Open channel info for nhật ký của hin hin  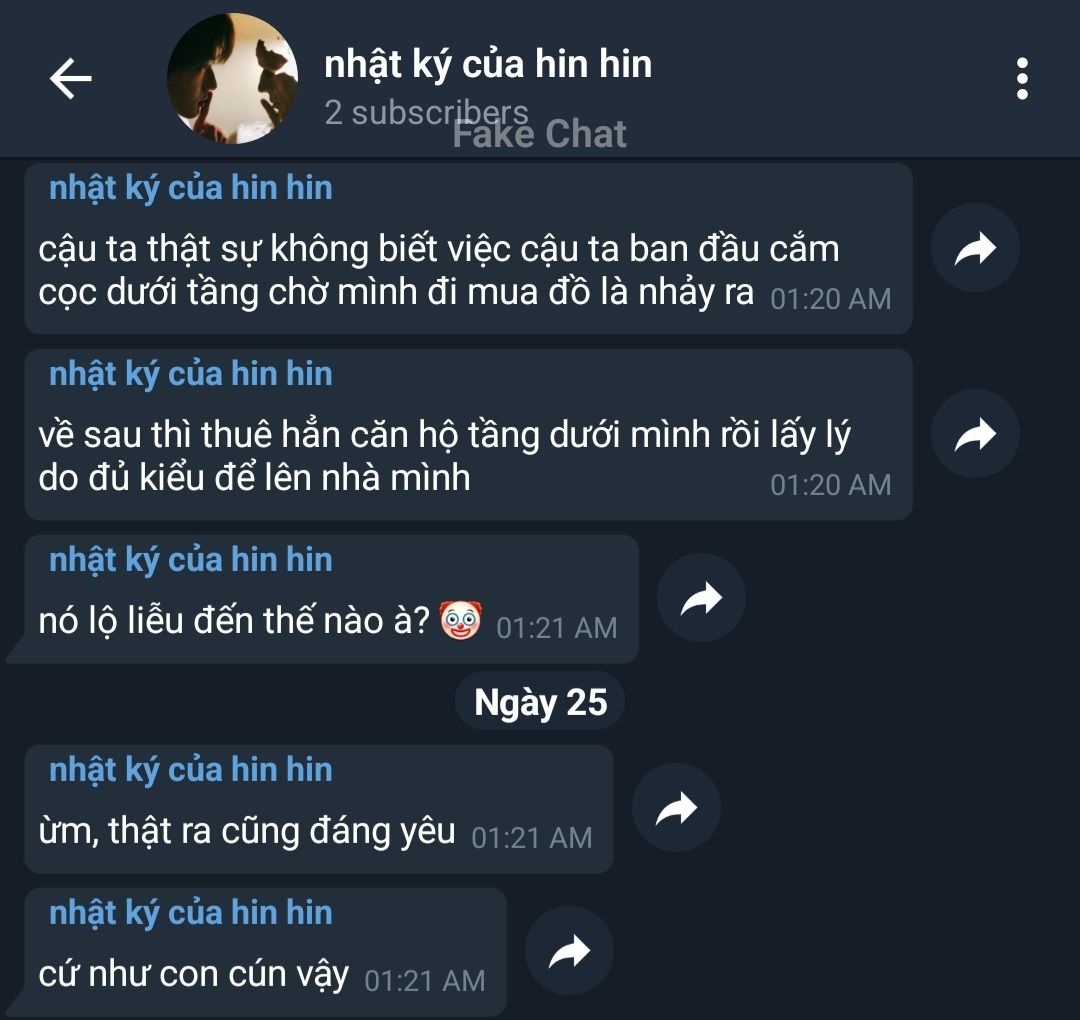point(488,66)
